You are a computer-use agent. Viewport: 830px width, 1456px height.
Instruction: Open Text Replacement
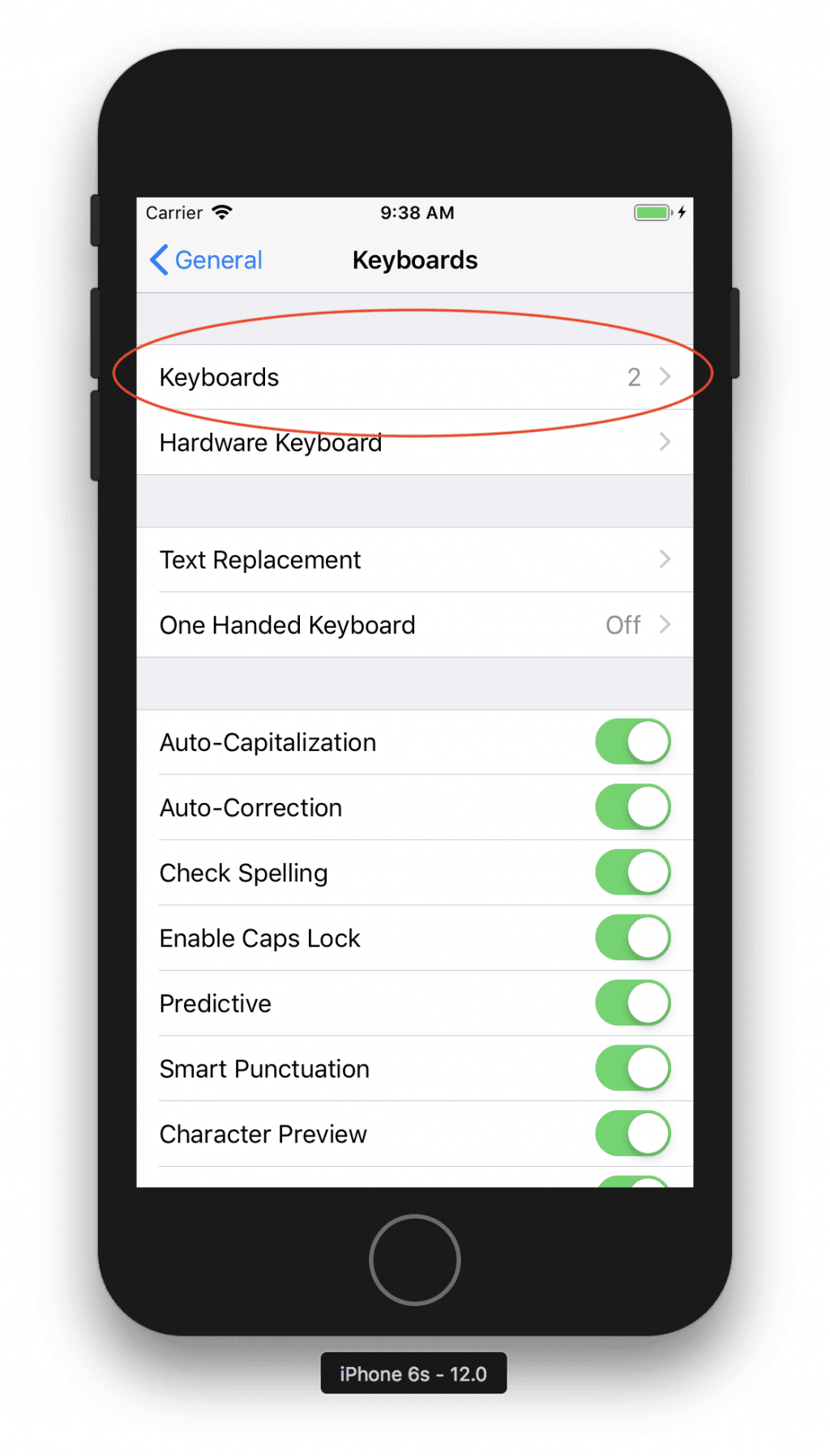[414, 560]
